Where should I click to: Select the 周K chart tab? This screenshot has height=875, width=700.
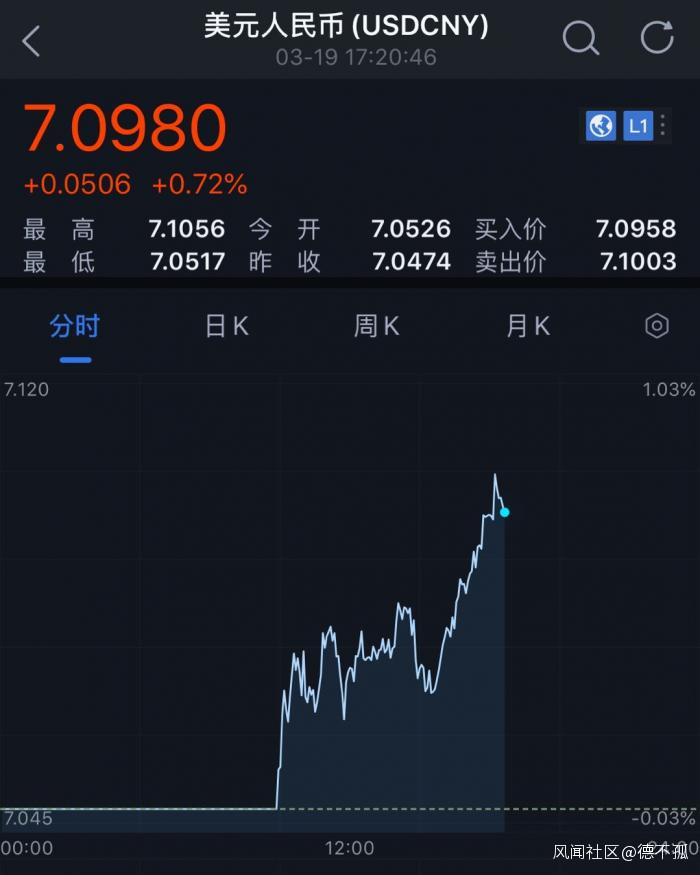tap(376, 326)
